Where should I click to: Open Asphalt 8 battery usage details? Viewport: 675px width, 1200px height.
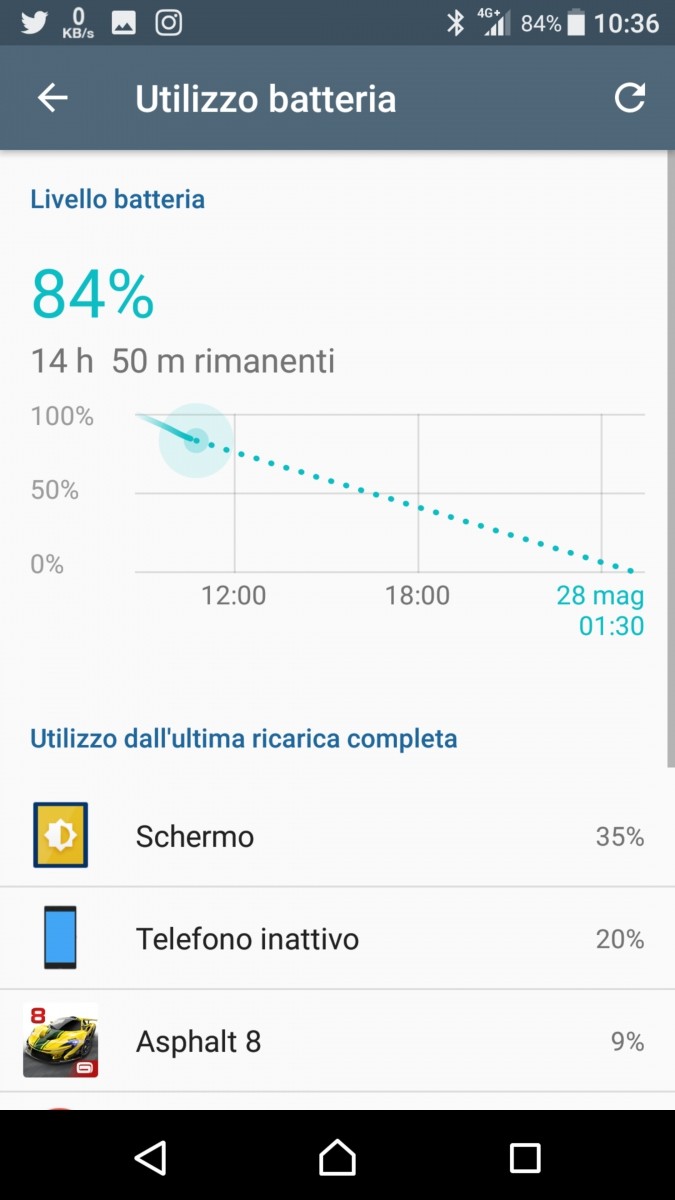[x=337, y=1042]
